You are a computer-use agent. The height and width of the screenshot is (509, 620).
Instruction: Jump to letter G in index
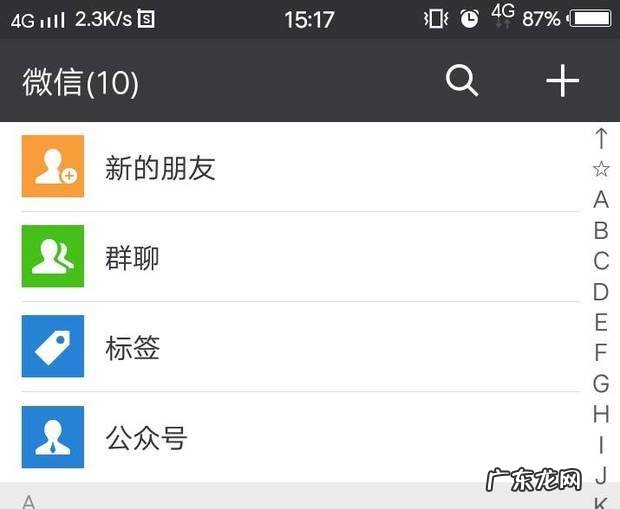(601, 383)
